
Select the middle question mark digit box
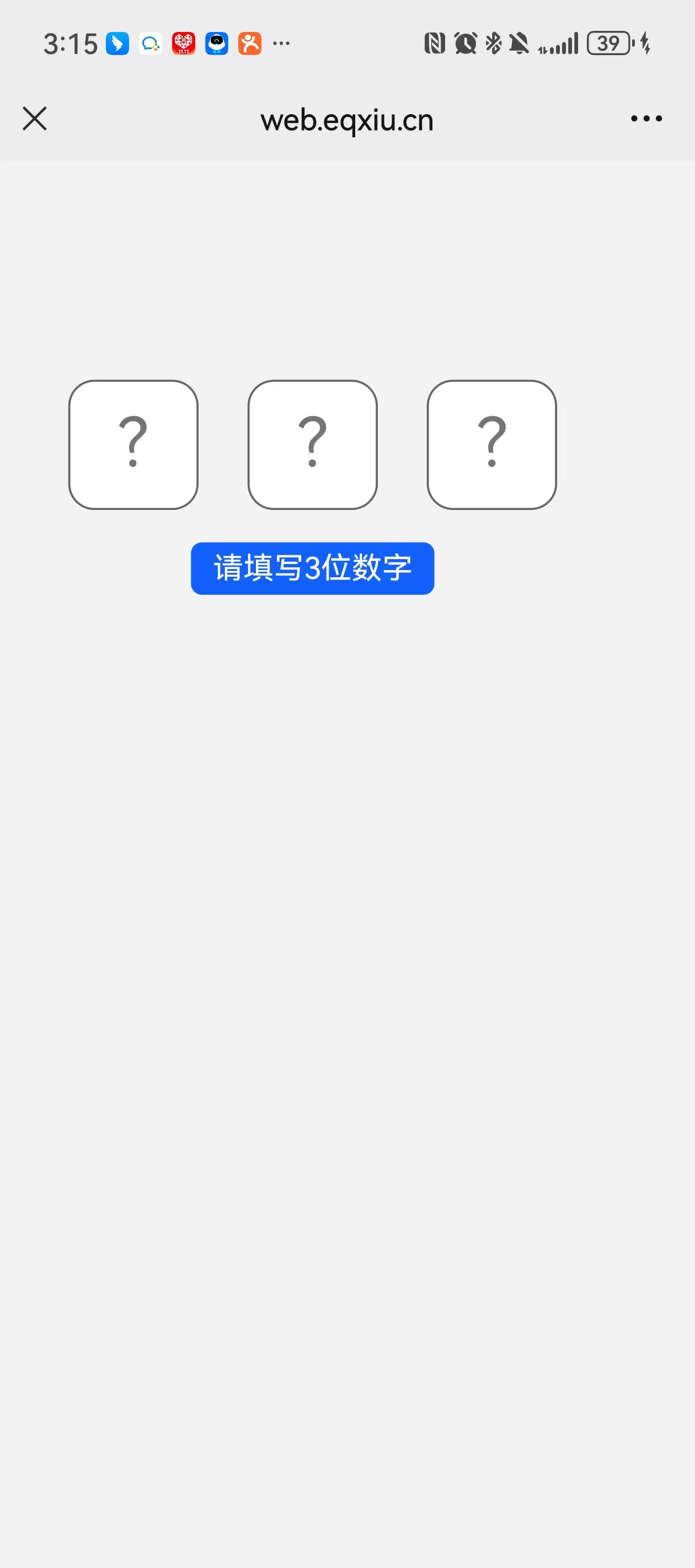[x=313, y=445]
